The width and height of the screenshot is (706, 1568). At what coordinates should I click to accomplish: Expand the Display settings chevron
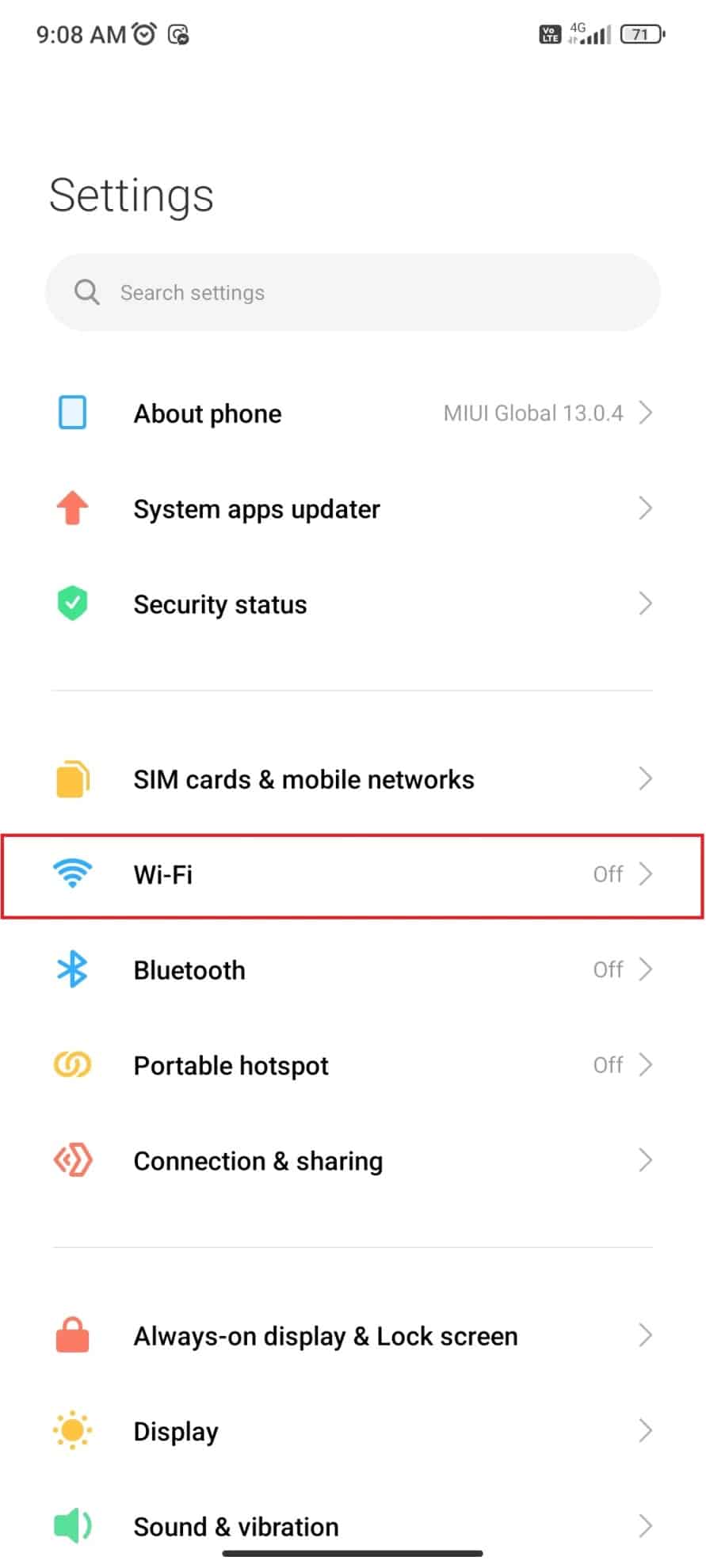click(647, 1430)
